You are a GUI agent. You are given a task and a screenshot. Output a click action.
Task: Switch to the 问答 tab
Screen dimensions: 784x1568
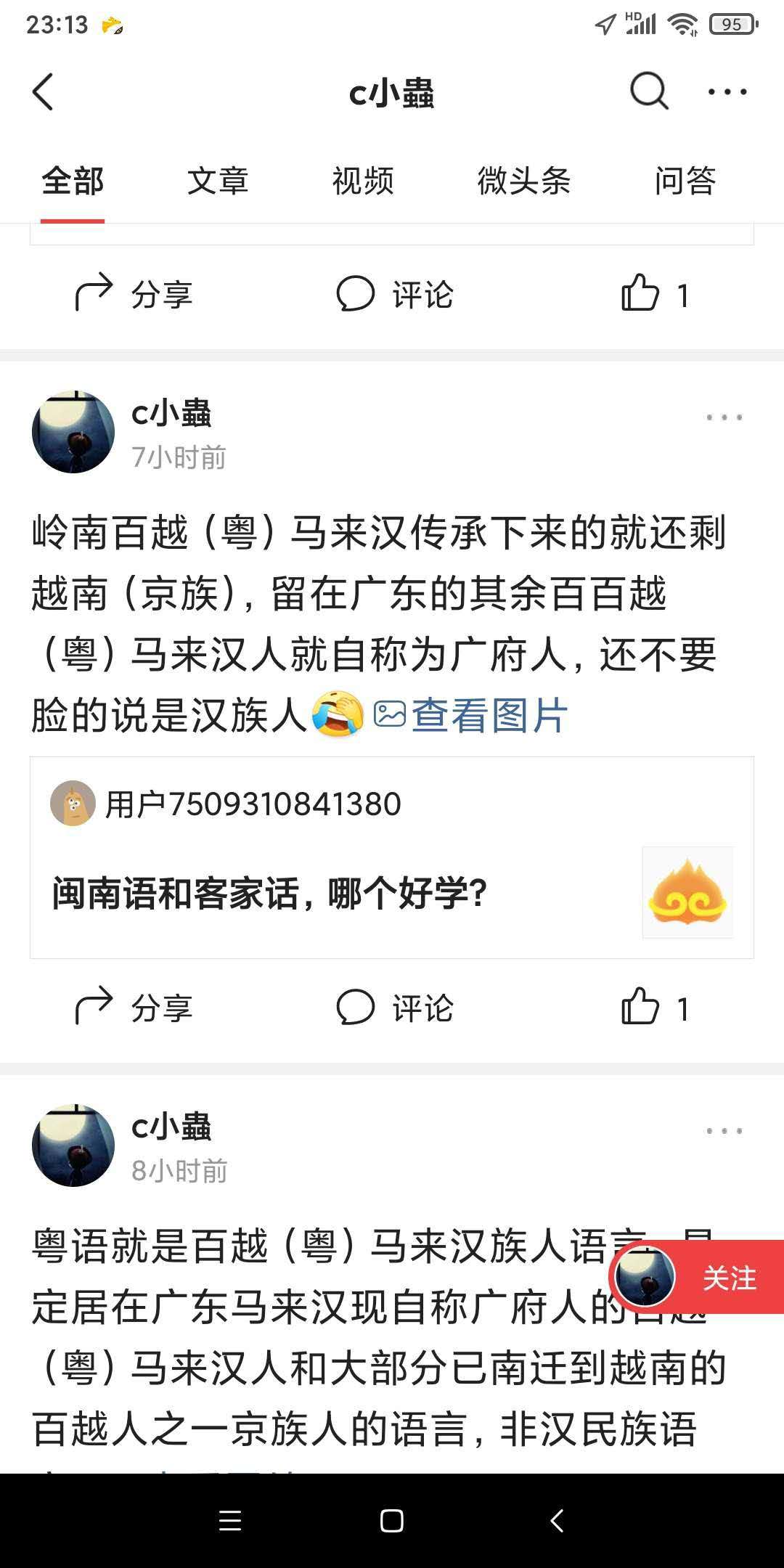[685, 181]
